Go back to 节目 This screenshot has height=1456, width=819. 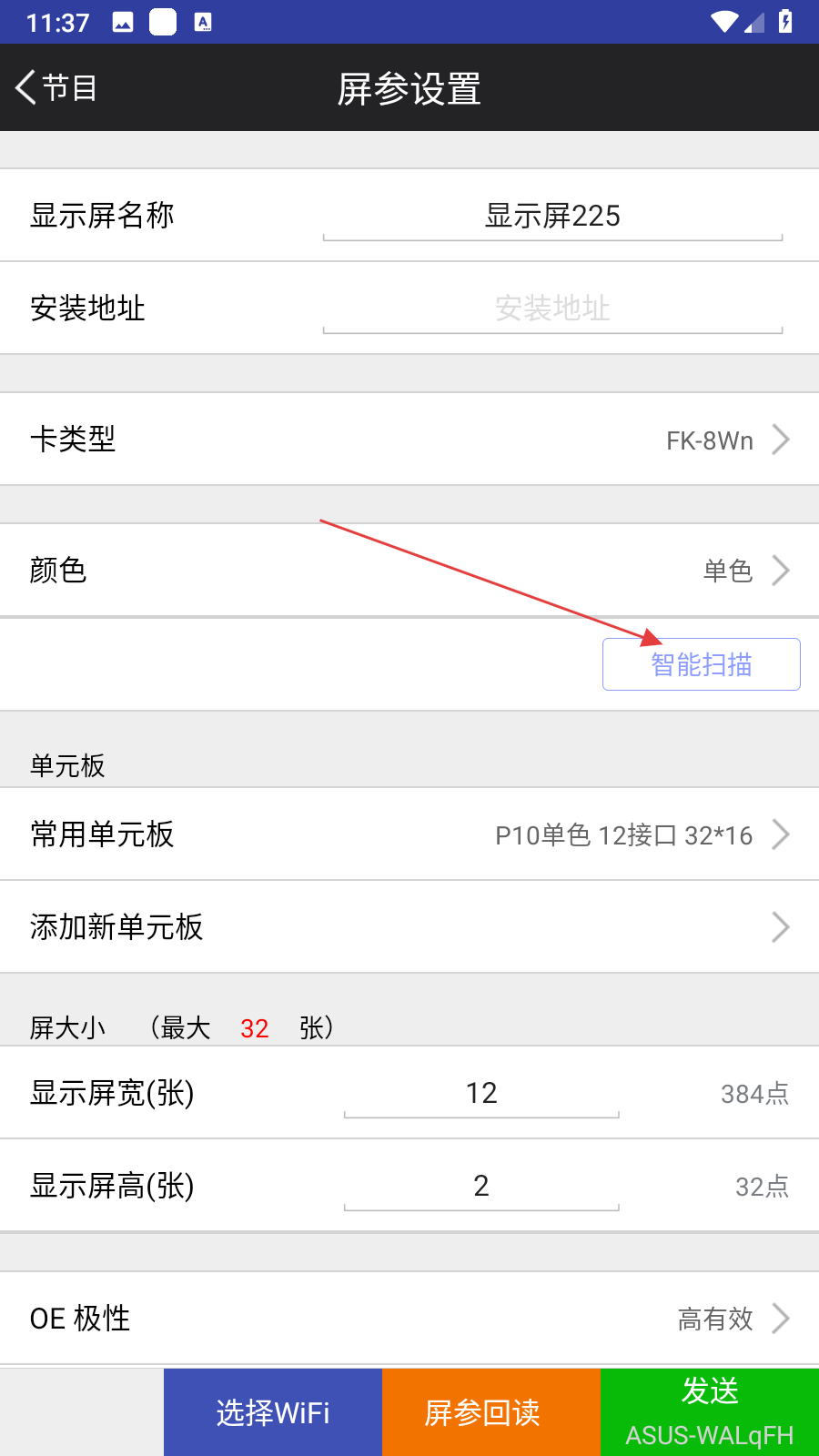[56, 88]
